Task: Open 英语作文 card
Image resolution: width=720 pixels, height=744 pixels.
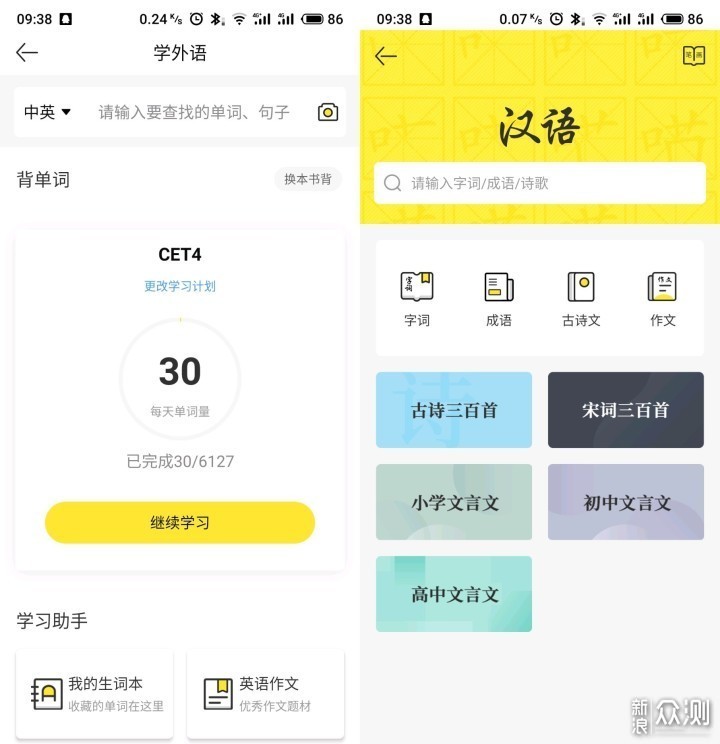Action: click(x=266, y=693)
